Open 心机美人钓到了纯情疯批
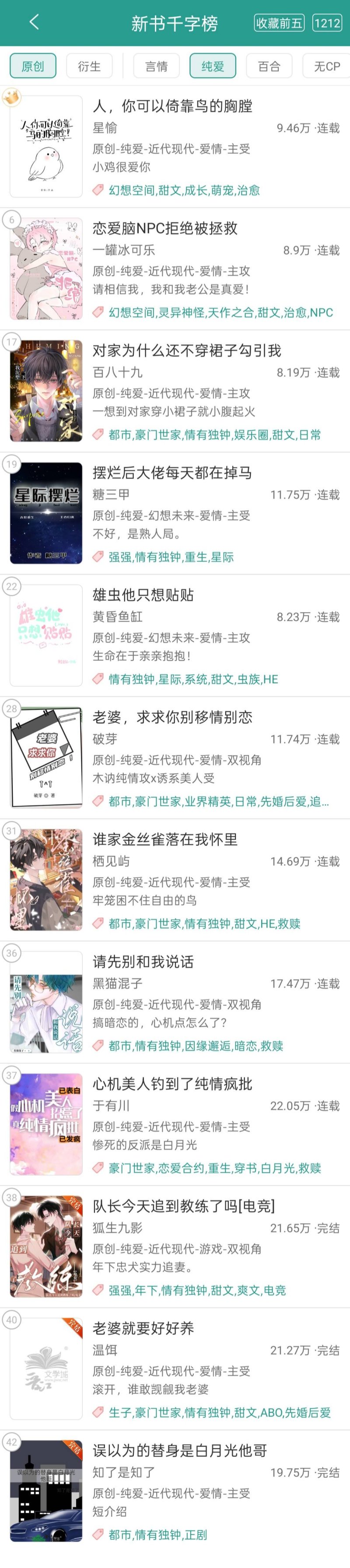The width and height of the screenshot is (350, 1568). tap(172, 1084)
